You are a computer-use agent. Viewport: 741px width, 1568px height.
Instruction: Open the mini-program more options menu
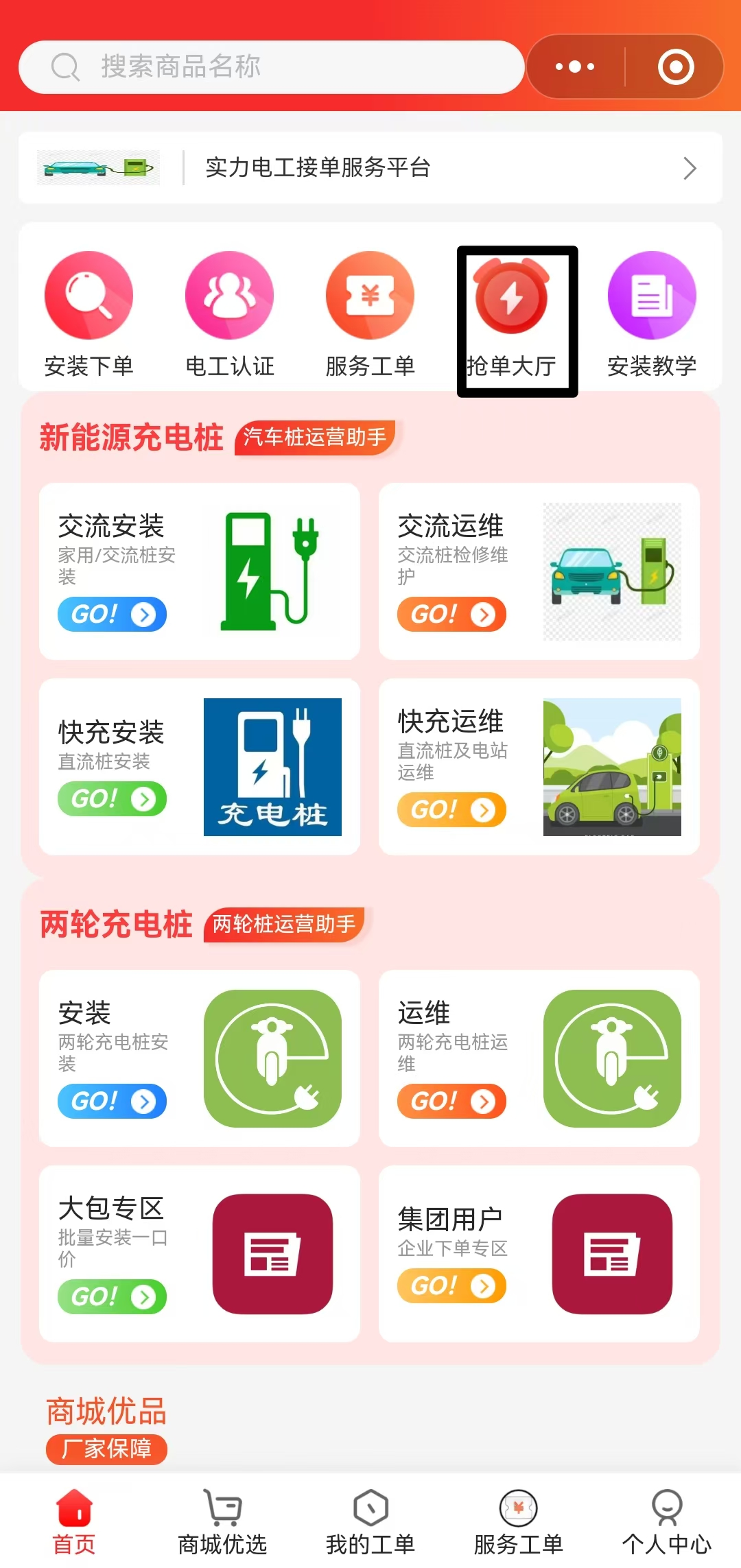[x=575, y=67]
